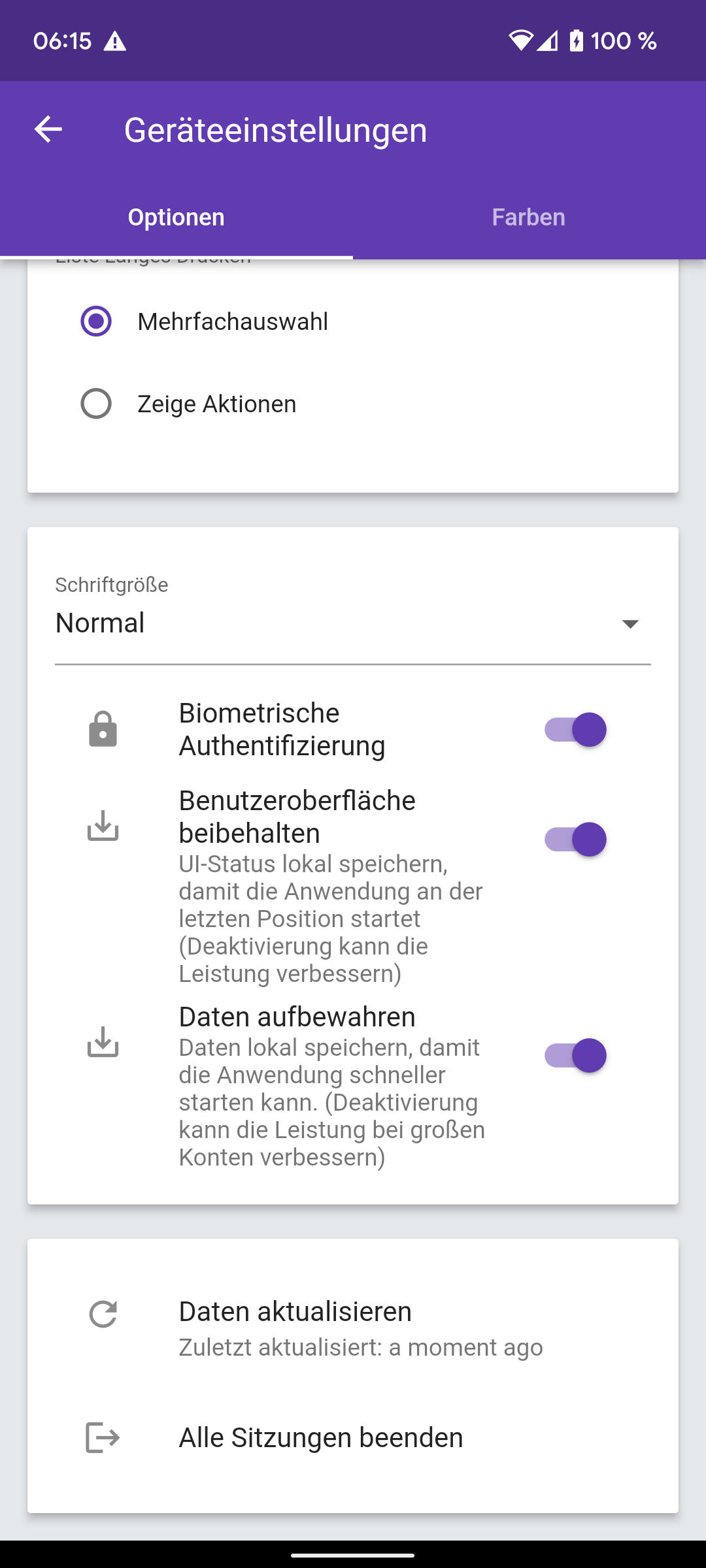Click the Wi-Fi icon in the status bar
The width and height of the screenshot is (706, 1568).
coord(520,41)
